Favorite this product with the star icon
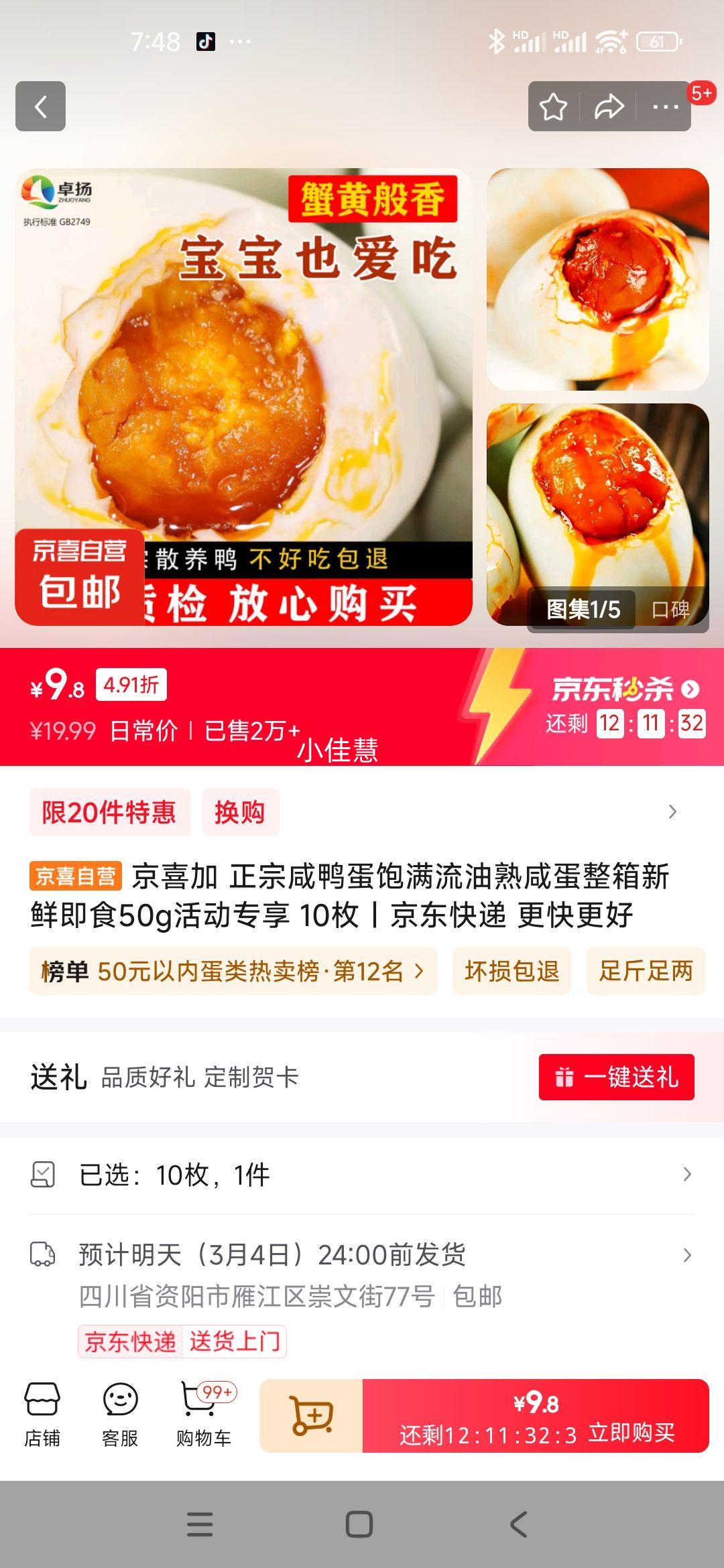 (x=554, y=107)
